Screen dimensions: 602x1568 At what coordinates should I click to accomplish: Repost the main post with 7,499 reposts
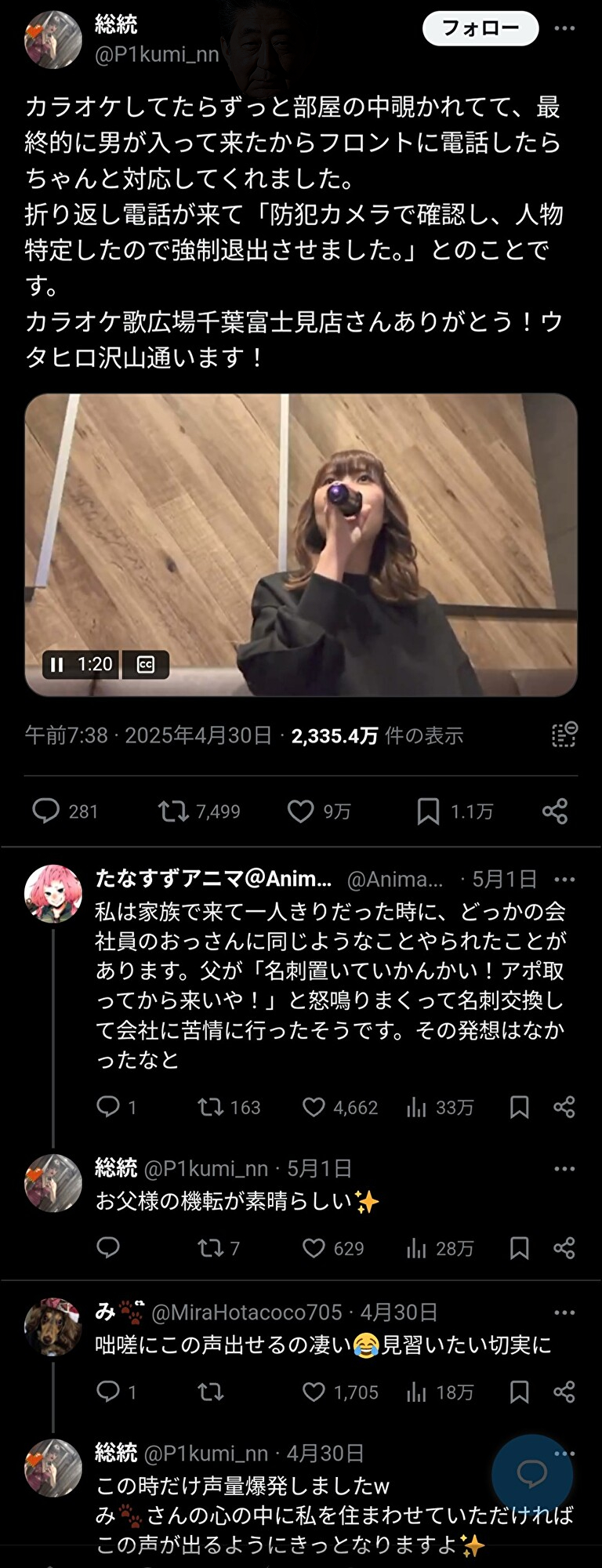click(x=172, y=811)
